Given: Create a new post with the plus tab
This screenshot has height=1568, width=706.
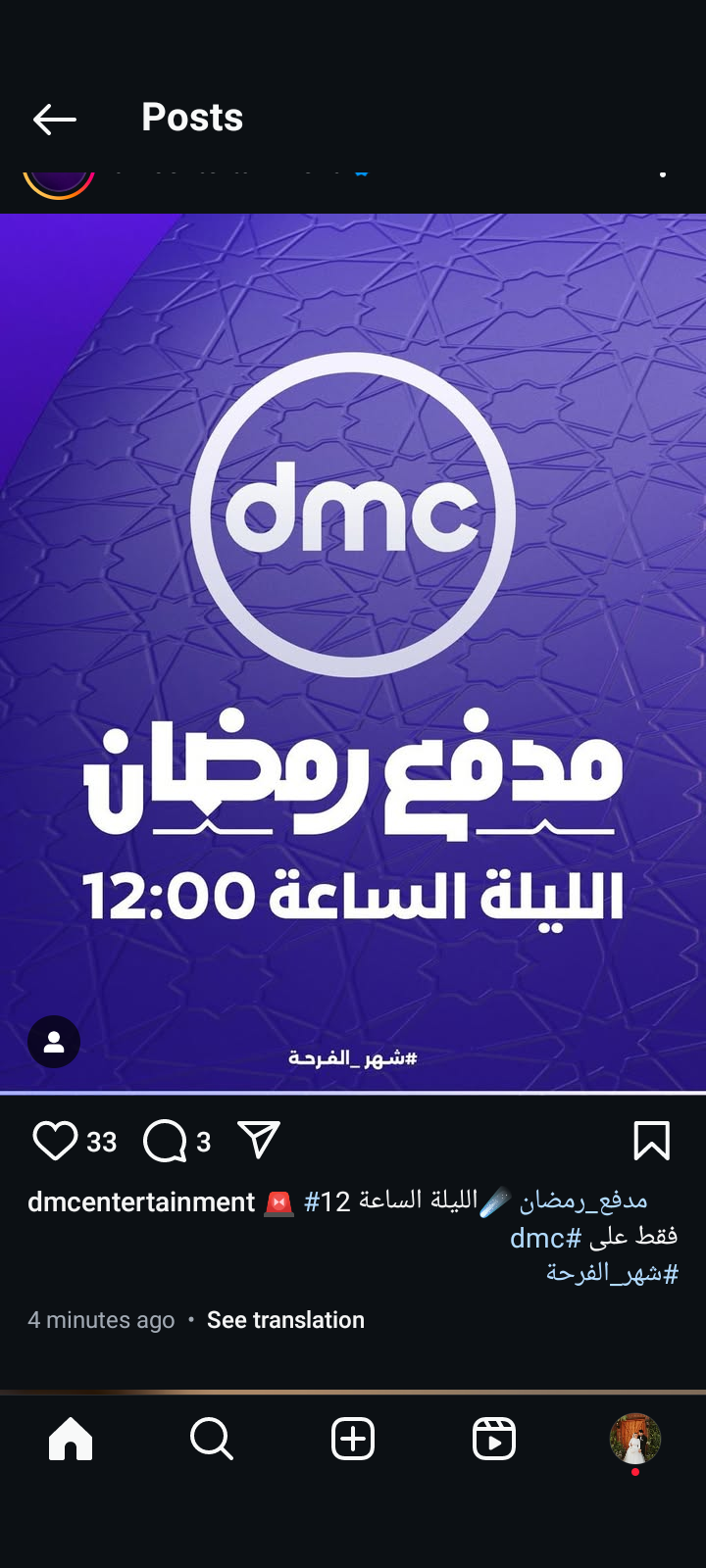Looking at the screenshot, I should (x=353, y=1440).
